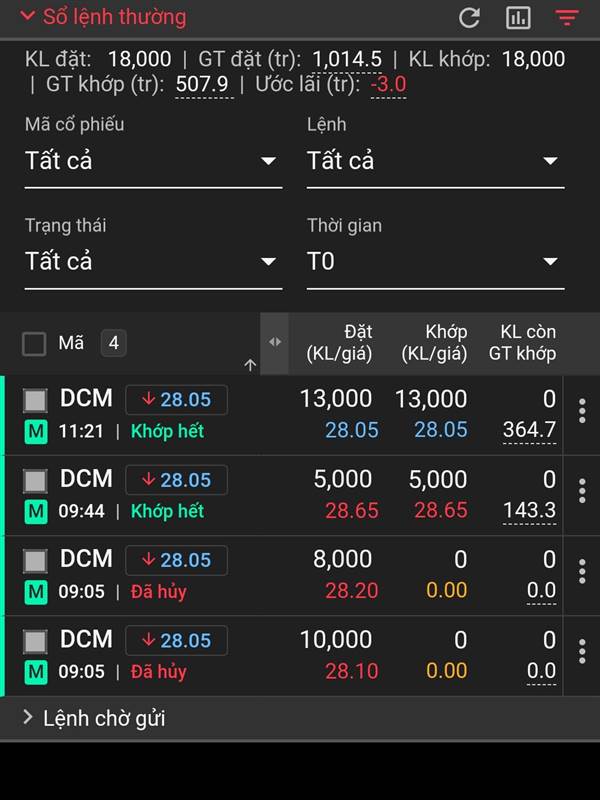Tap the column expand arrows handle
The height and width of the screenshot is (800, 600).
pos(275,342)
